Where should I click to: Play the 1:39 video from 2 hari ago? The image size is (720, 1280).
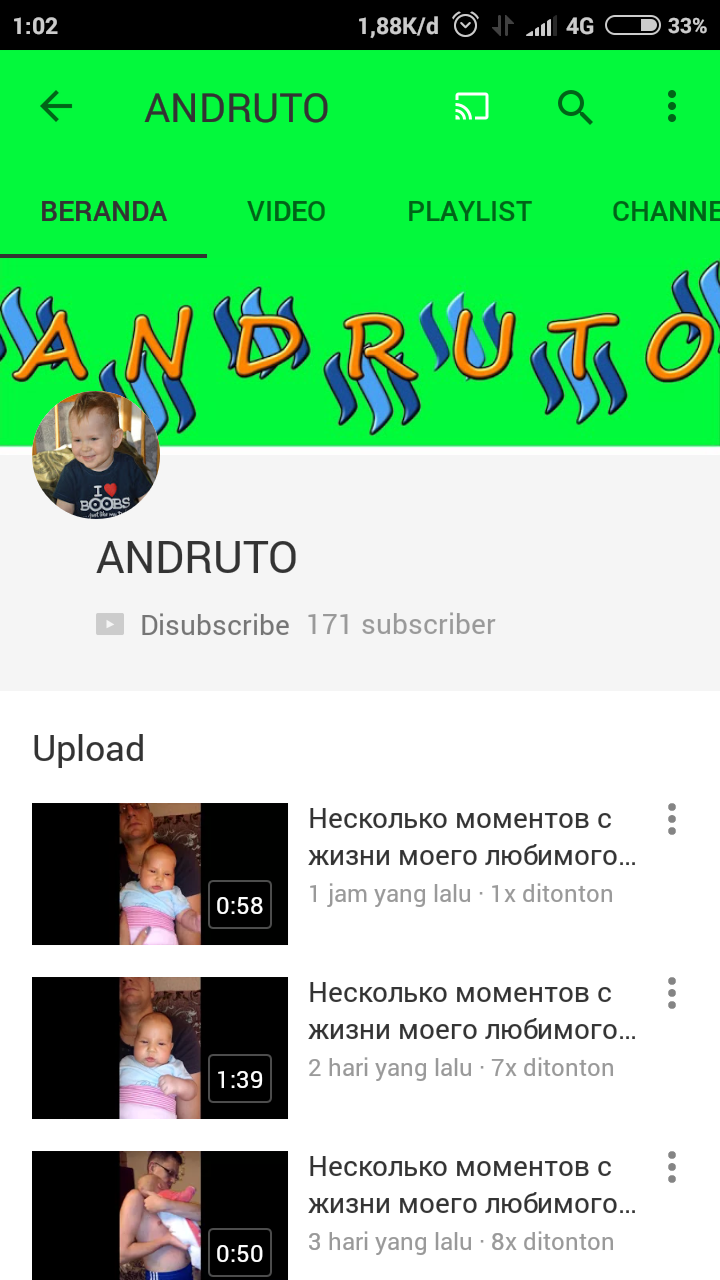(x=160, y=1048)
